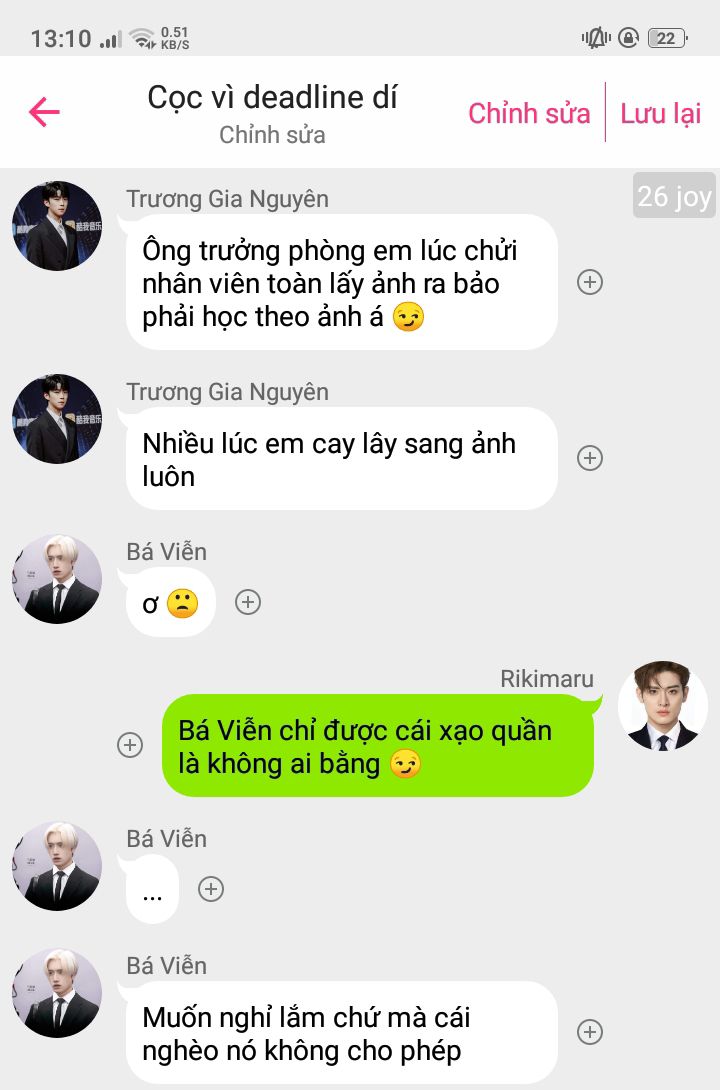This screenshot has width=720, height=1090.
Task: Tap plus beside "Ông trưởng phòng" message
Action: coord(590,282)
